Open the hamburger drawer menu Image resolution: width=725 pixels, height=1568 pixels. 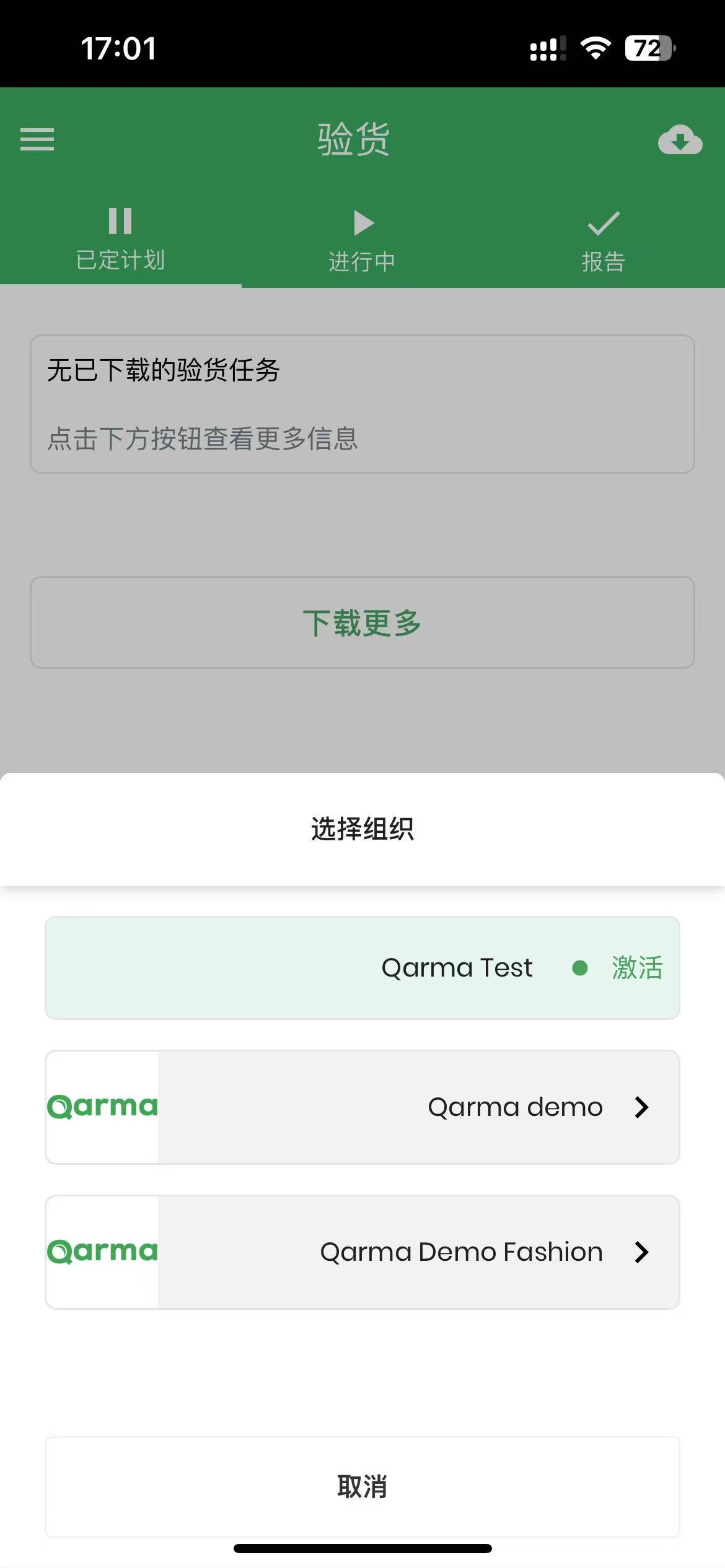point(37,139)
